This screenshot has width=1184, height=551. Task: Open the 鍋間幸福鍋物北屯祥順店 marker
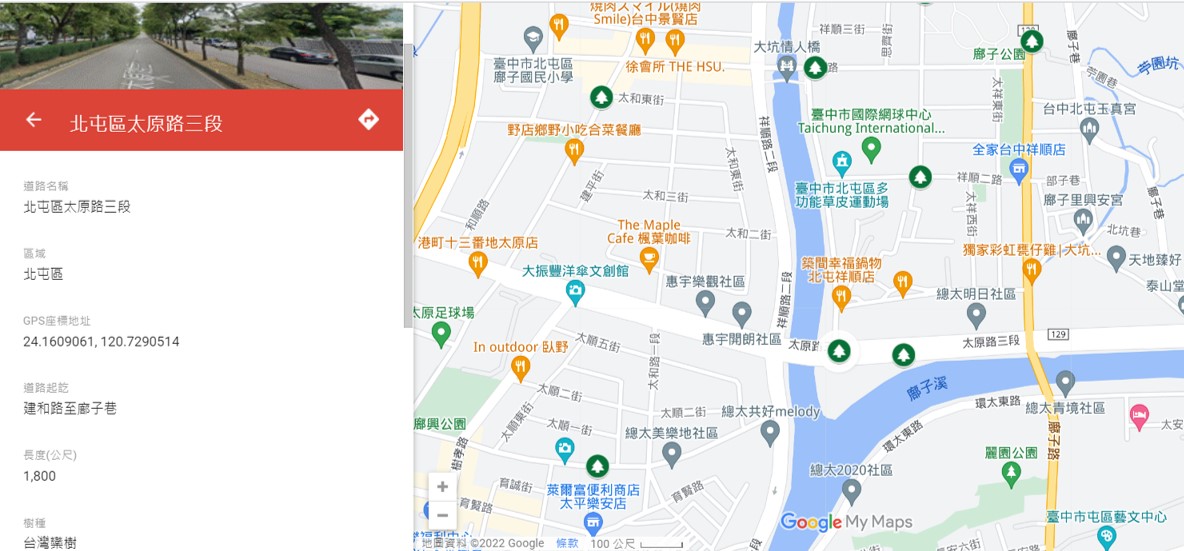[x=841, y=297]
